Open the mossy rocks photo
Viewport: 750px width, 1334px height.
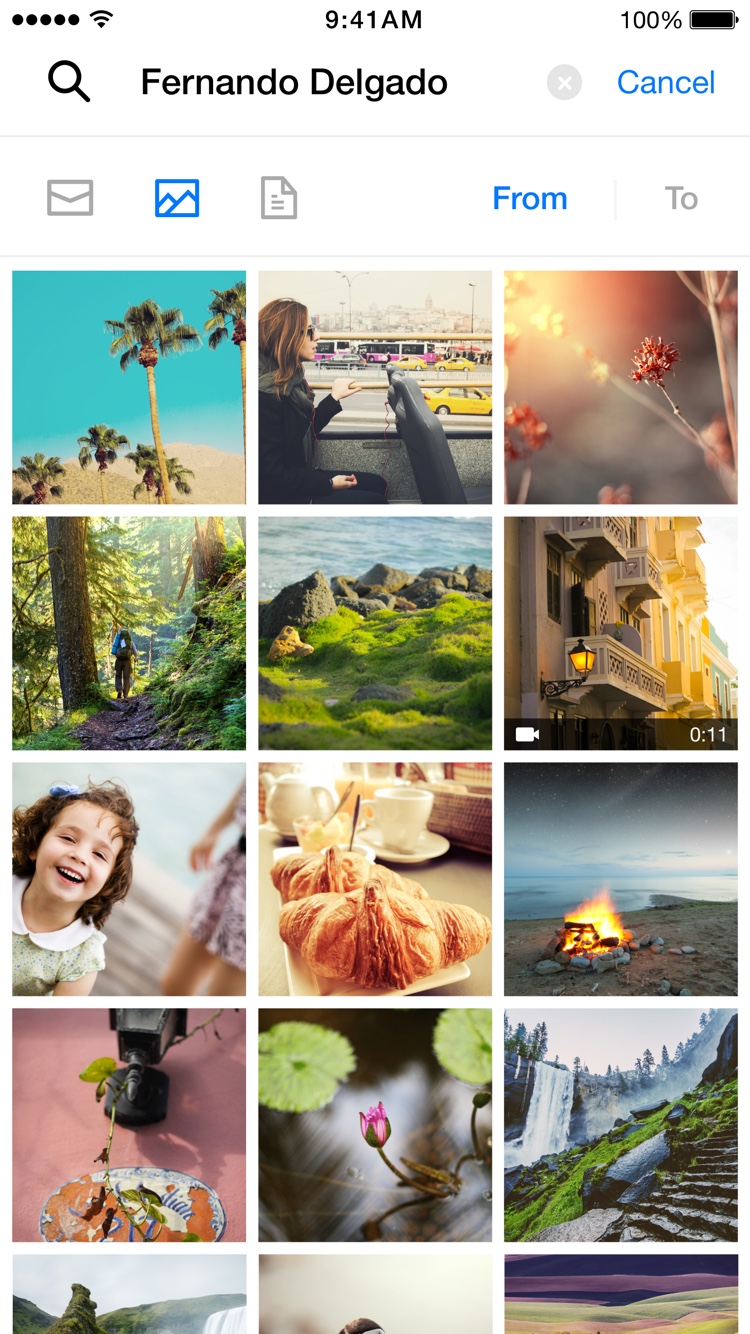[x=375, y=633]
